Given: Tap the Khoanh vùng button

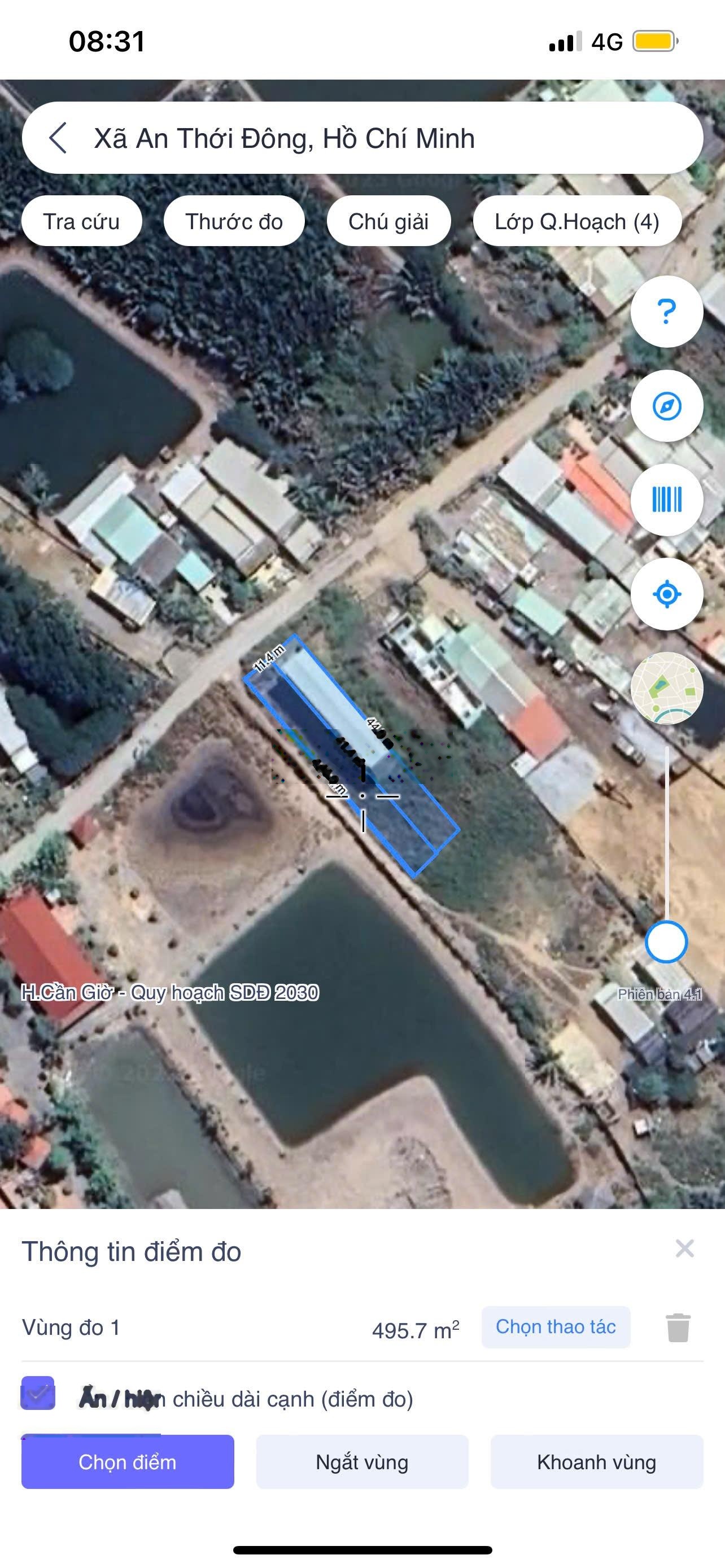Looking at the screenshot, I should [596, 1462].
